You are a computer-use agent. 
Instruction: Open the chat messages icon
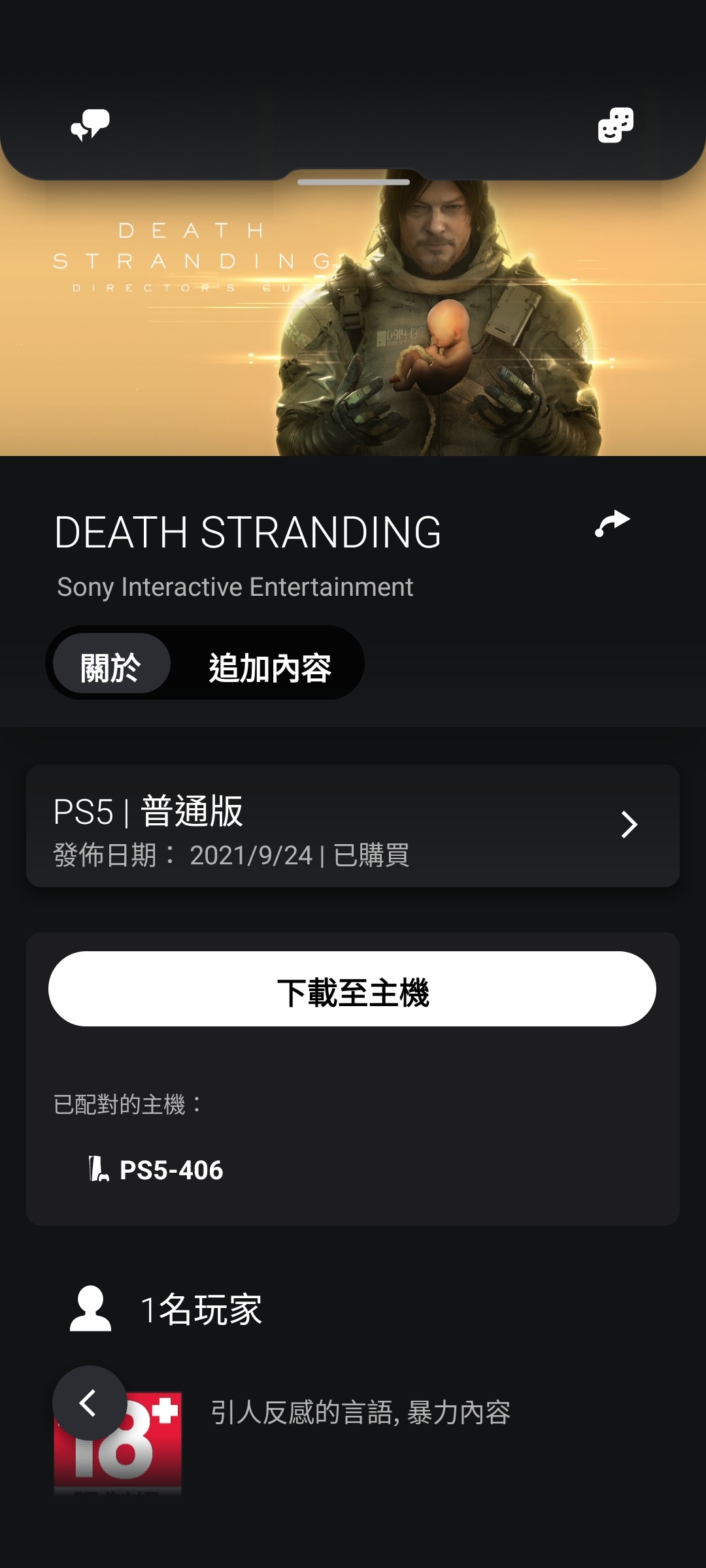[90, 125]
